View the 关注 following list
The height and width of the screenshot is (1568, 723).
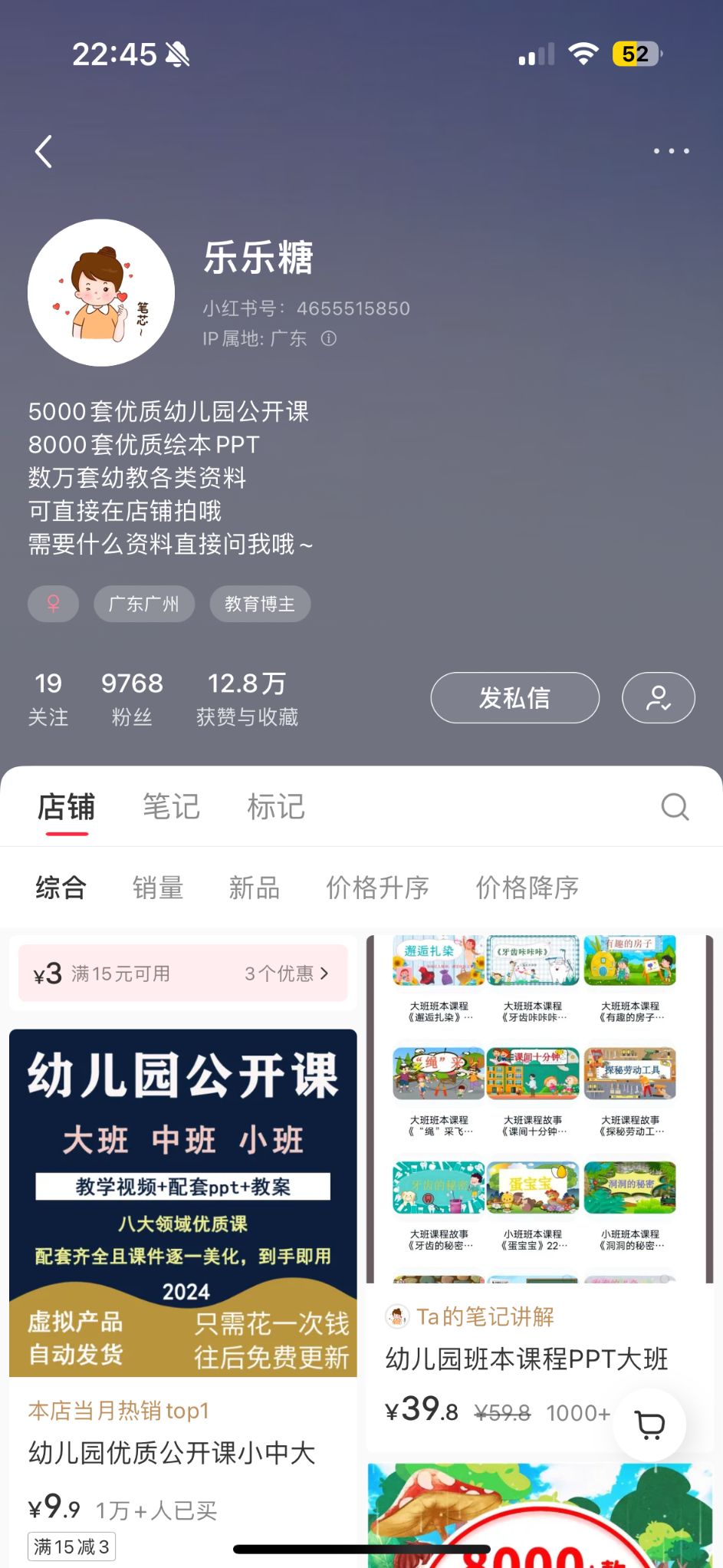pyautogui.click(x=48, y=698)
